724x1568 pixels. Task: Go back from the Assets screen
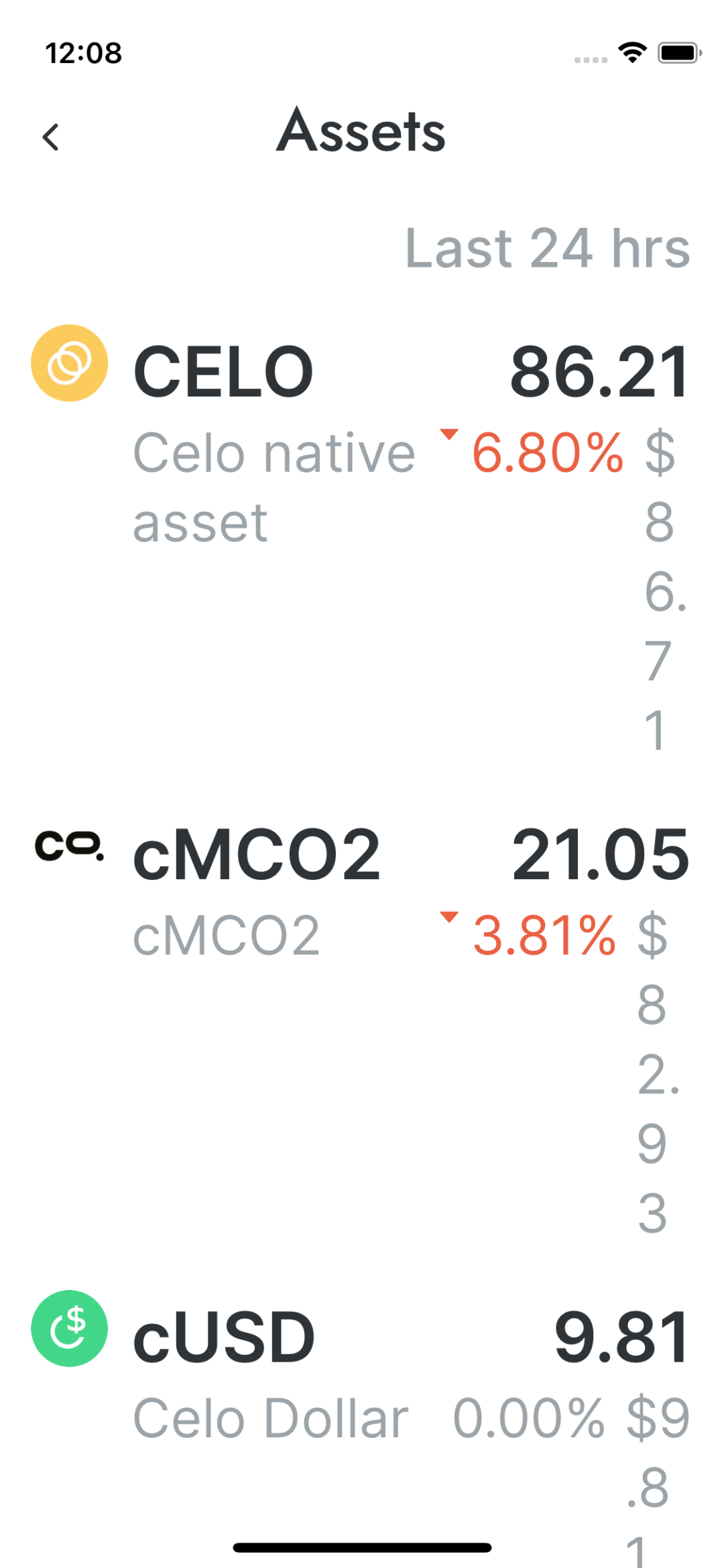tap(51, 137)
